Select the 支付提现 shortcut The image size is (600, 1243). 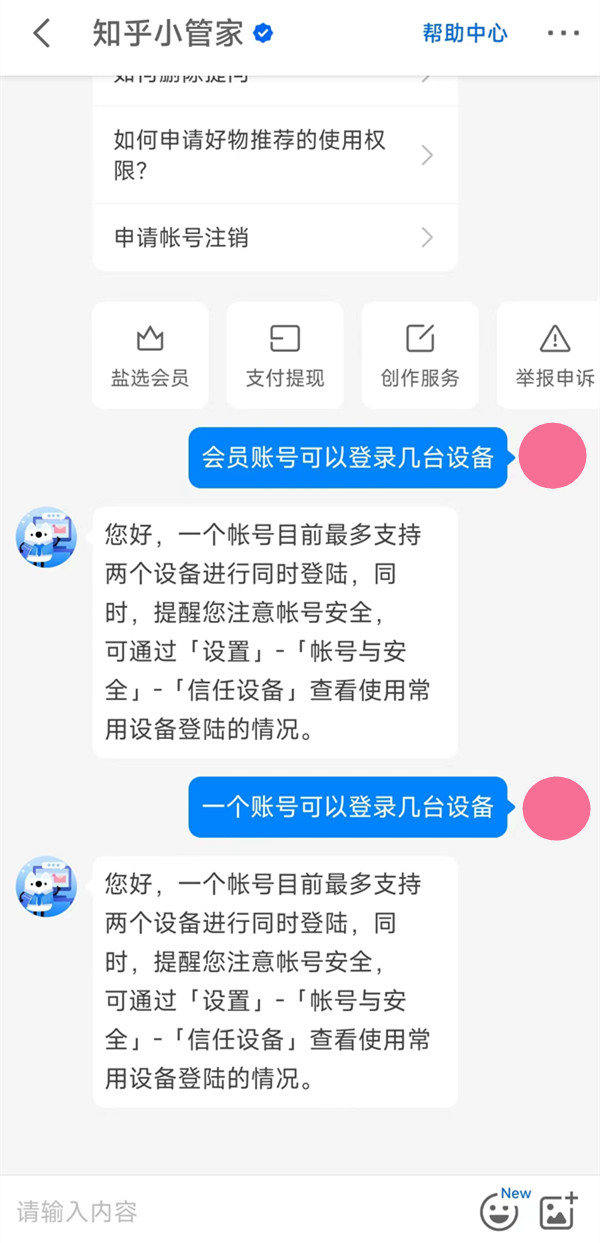click(285, 355)
